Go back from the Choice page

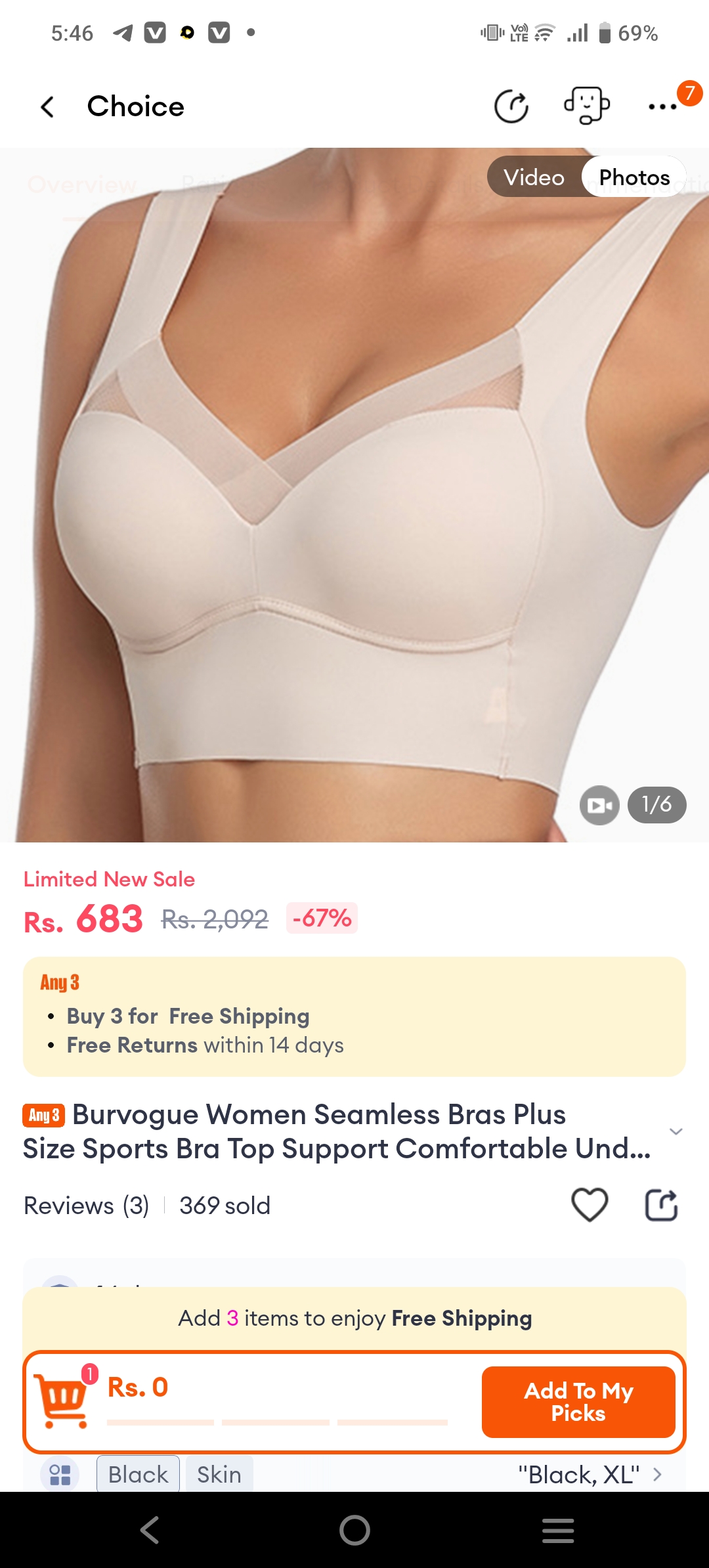pyautogui.click(x=47, y=107)
